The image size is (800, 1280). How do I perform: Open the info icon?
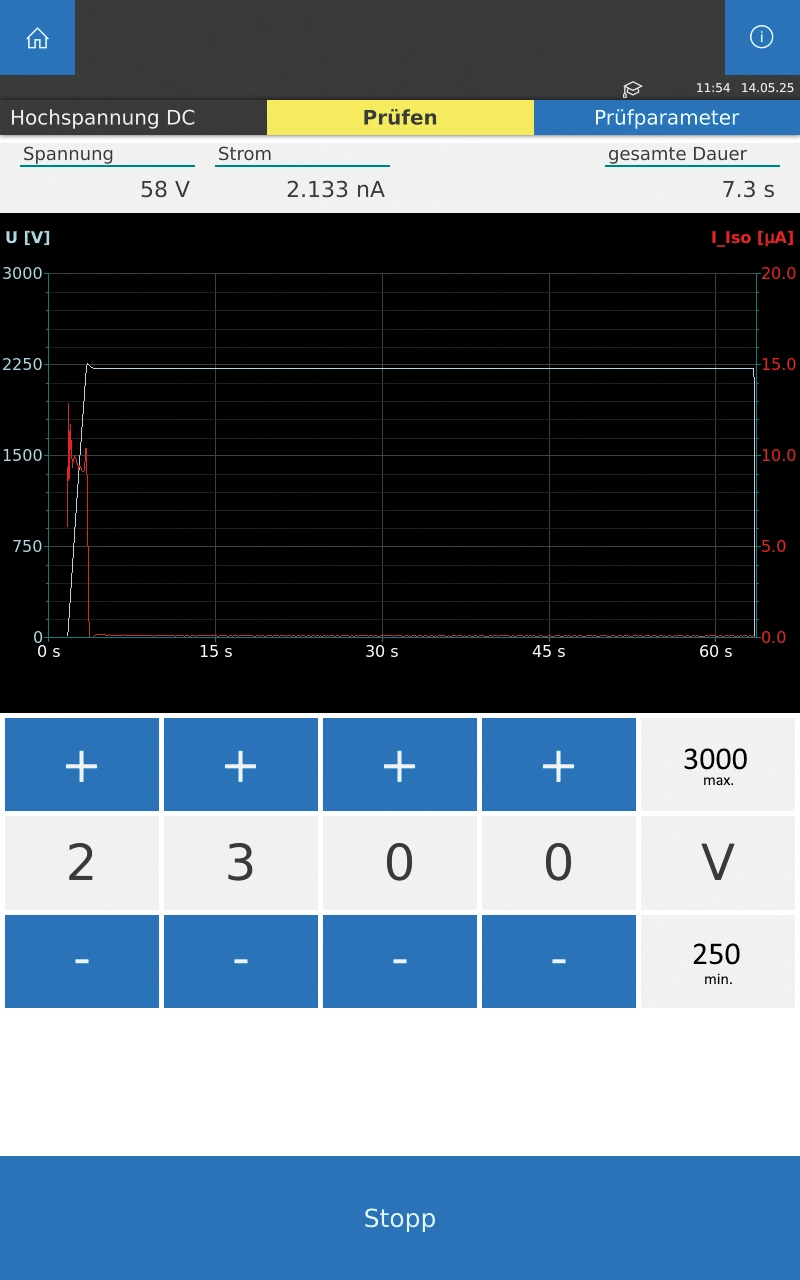coord(762,38)
